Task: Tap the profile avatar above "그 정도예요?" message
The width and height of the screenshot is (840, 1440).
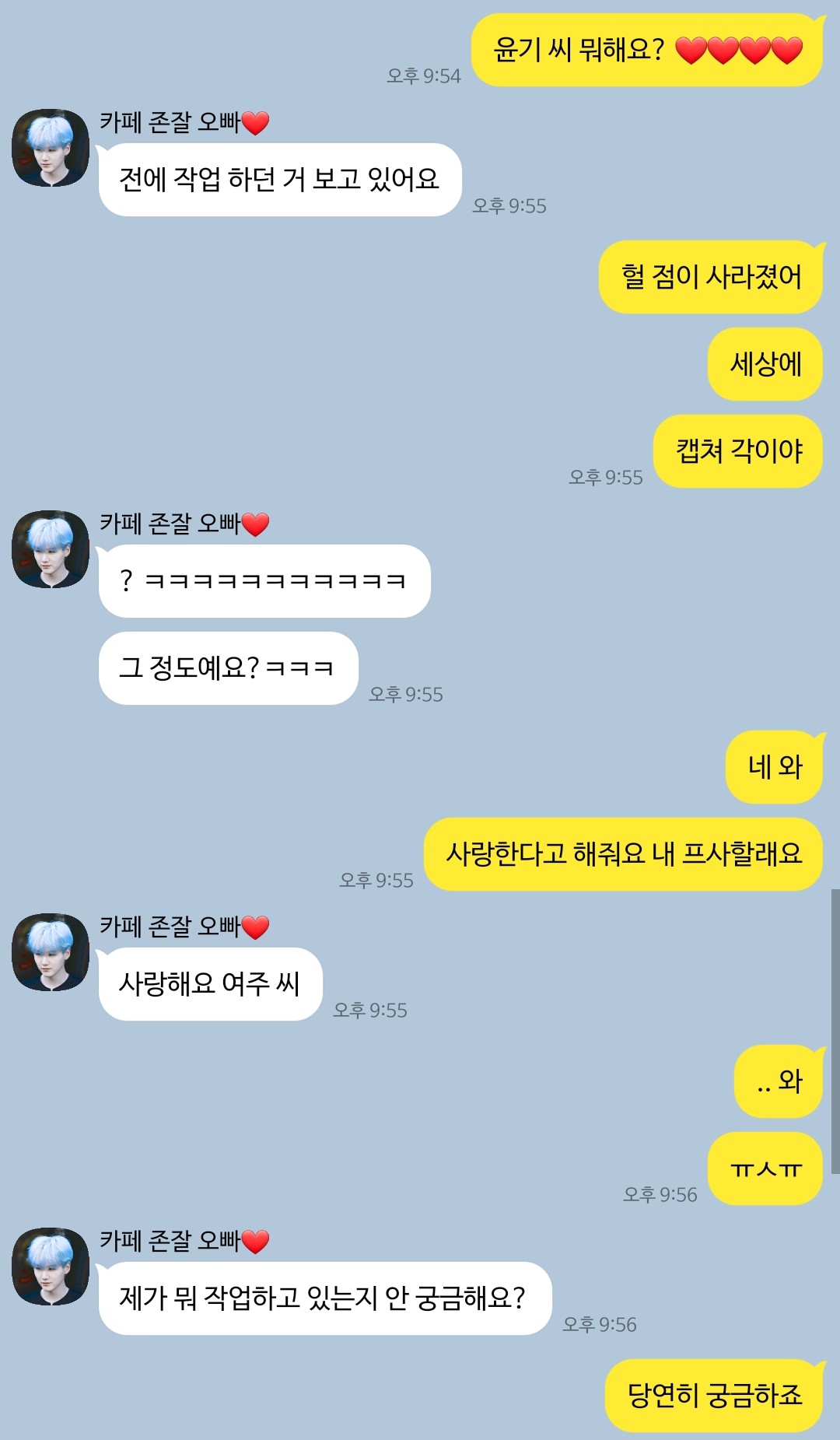Action: [x=51, y=549]
